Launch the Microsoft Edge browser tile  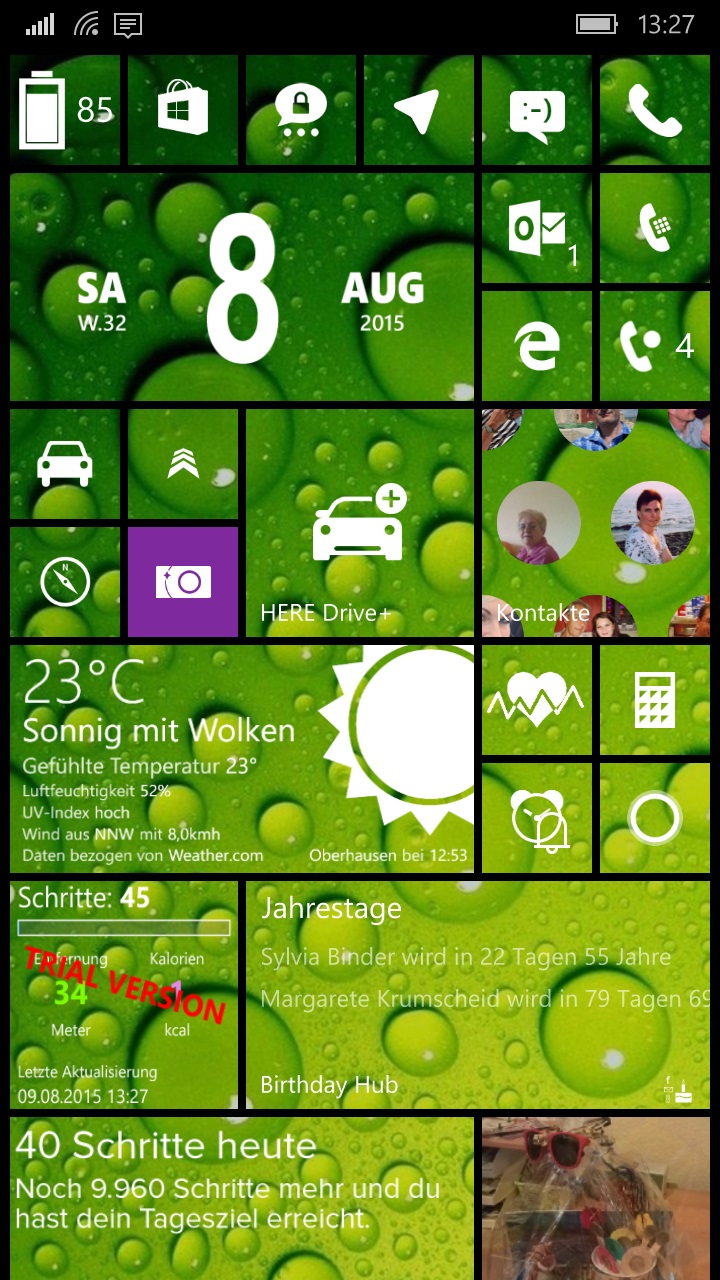click(x=537, y=346)
